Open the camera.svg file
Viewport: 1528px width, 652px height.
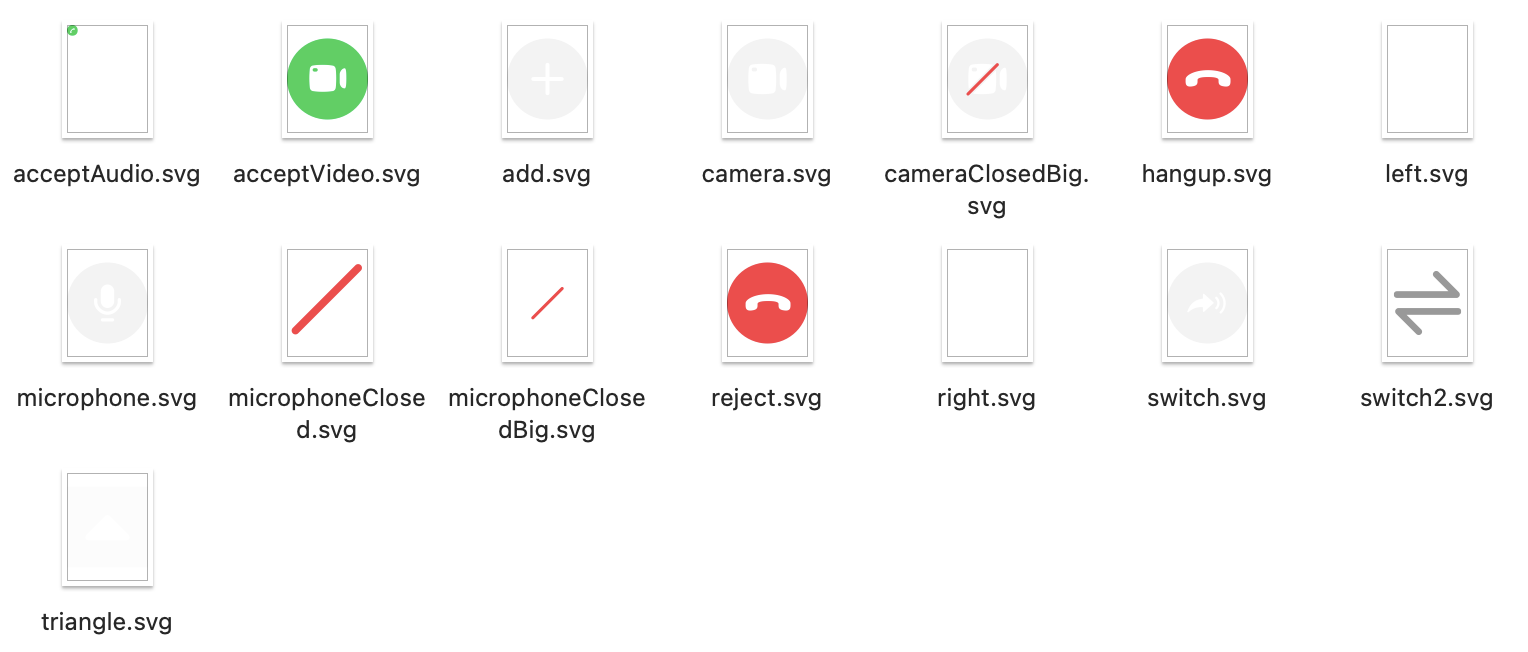coord(767,80)
